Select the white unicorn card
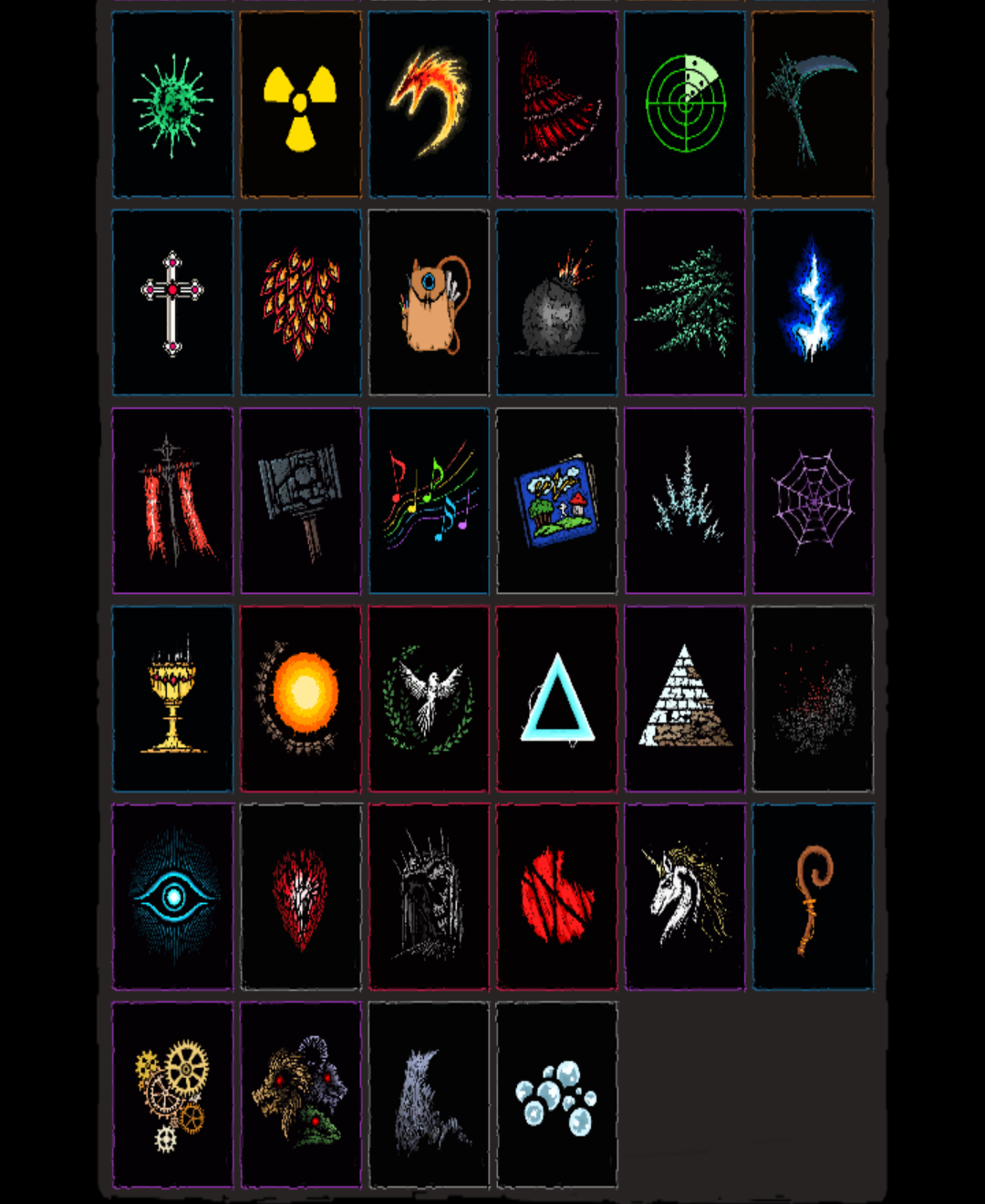Screen dimensions: 985x1204 [x=685, y=897]
